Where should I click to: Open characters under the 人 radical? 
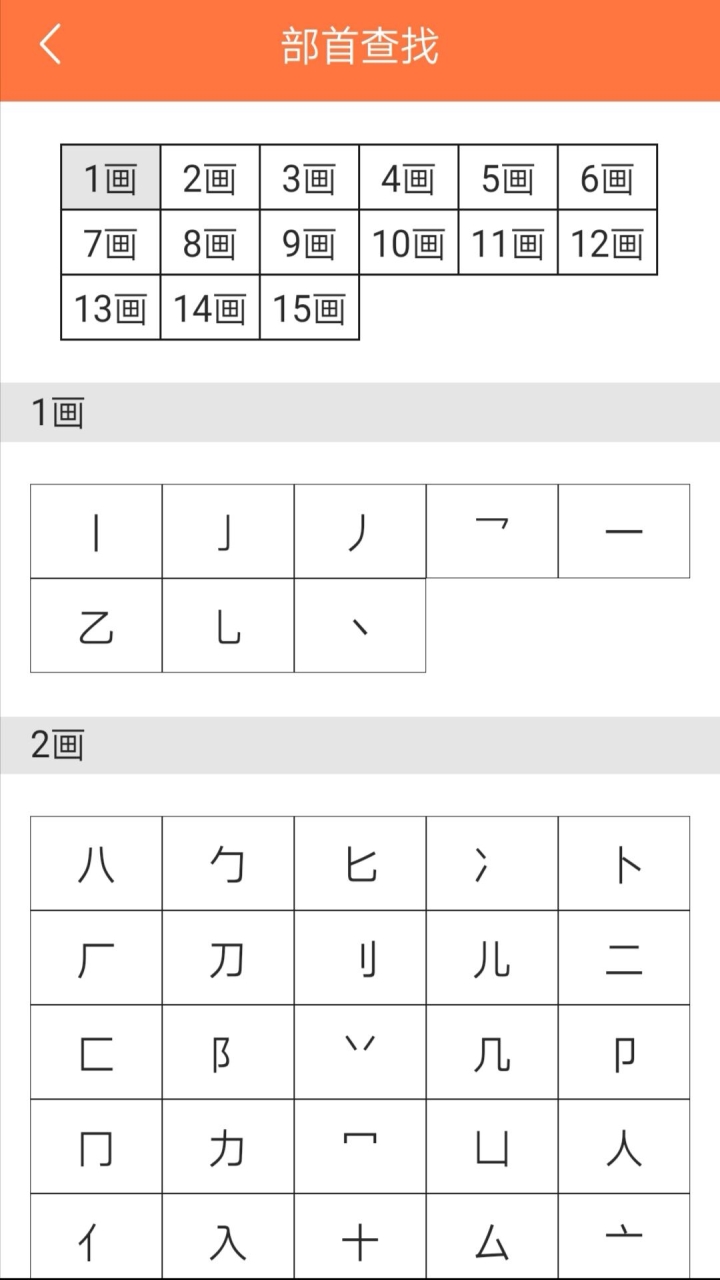coord(624,1147)
